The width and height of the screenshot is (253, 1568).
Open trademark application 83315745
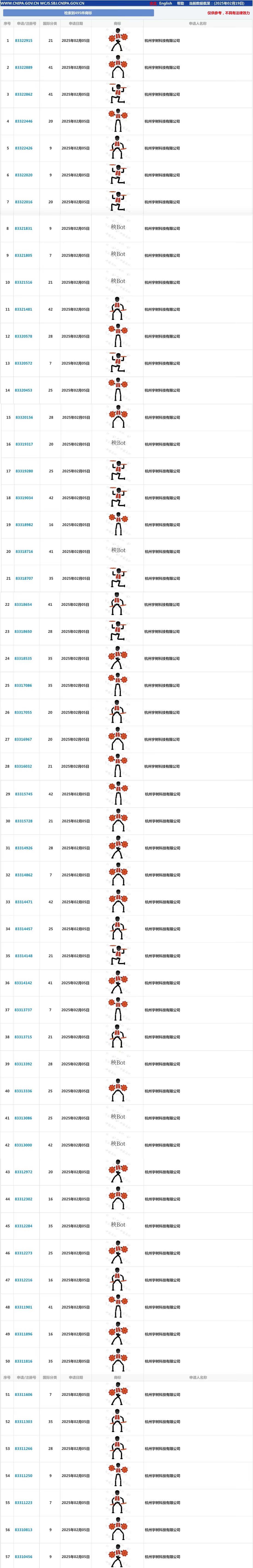[x=24, y=794]
